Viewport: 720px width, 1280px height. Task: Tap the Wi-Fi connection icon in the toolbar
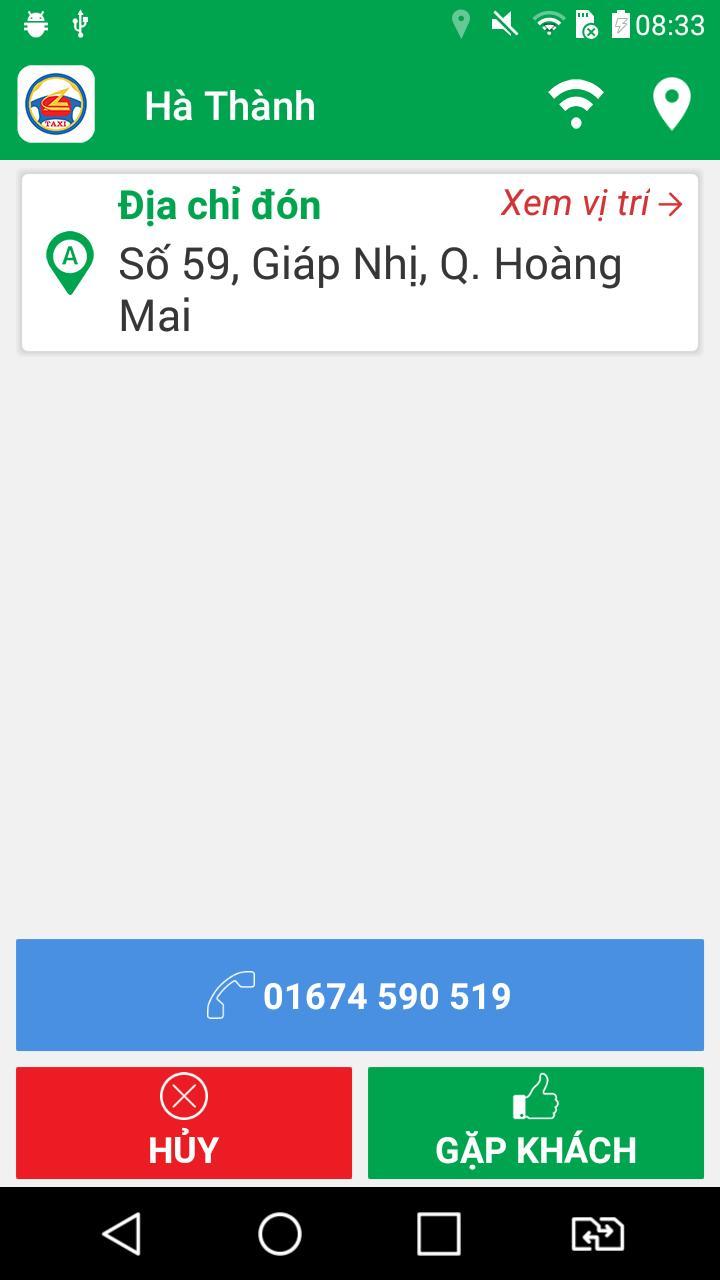coord(576,104)
